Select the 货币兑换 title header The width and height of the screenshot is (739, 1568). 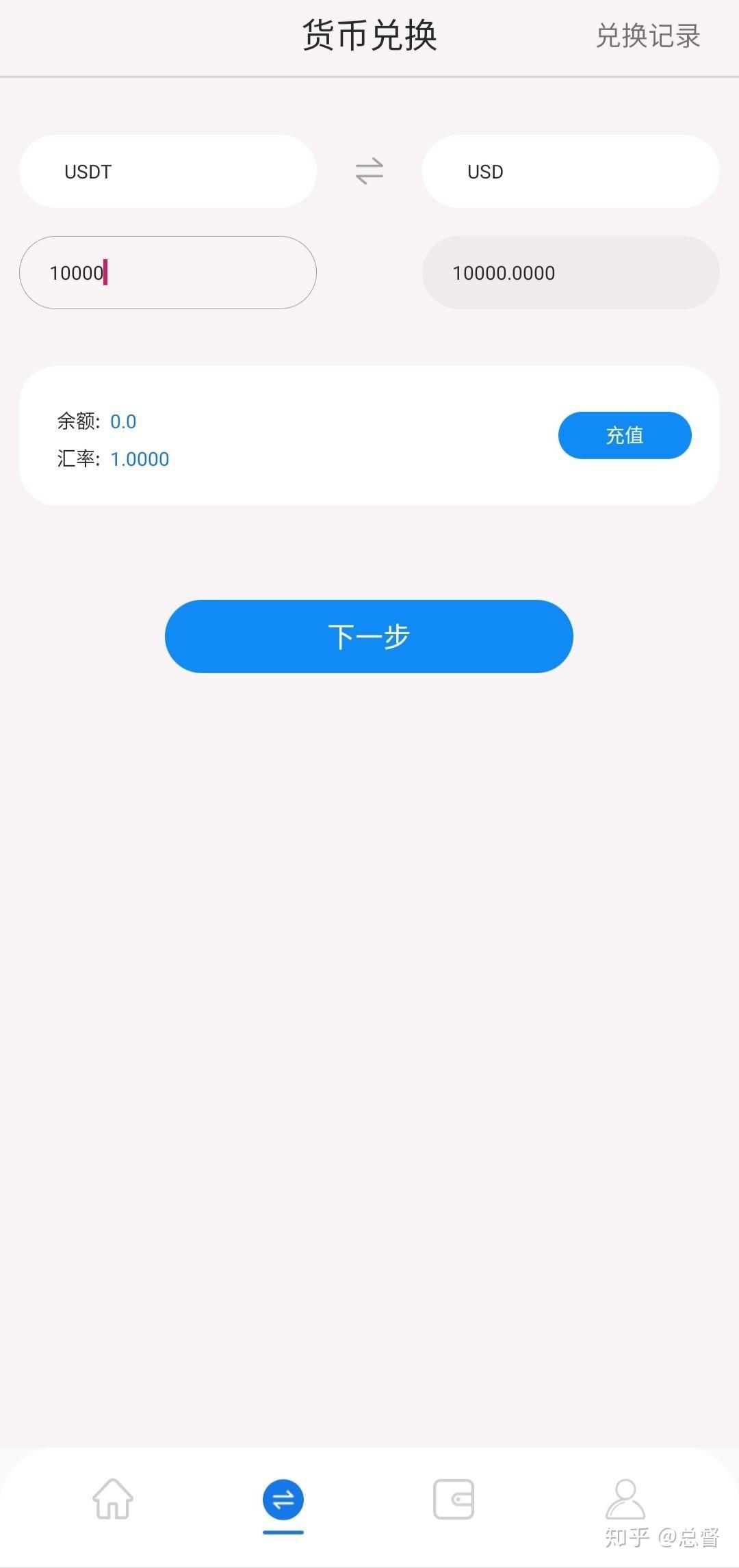368,36
